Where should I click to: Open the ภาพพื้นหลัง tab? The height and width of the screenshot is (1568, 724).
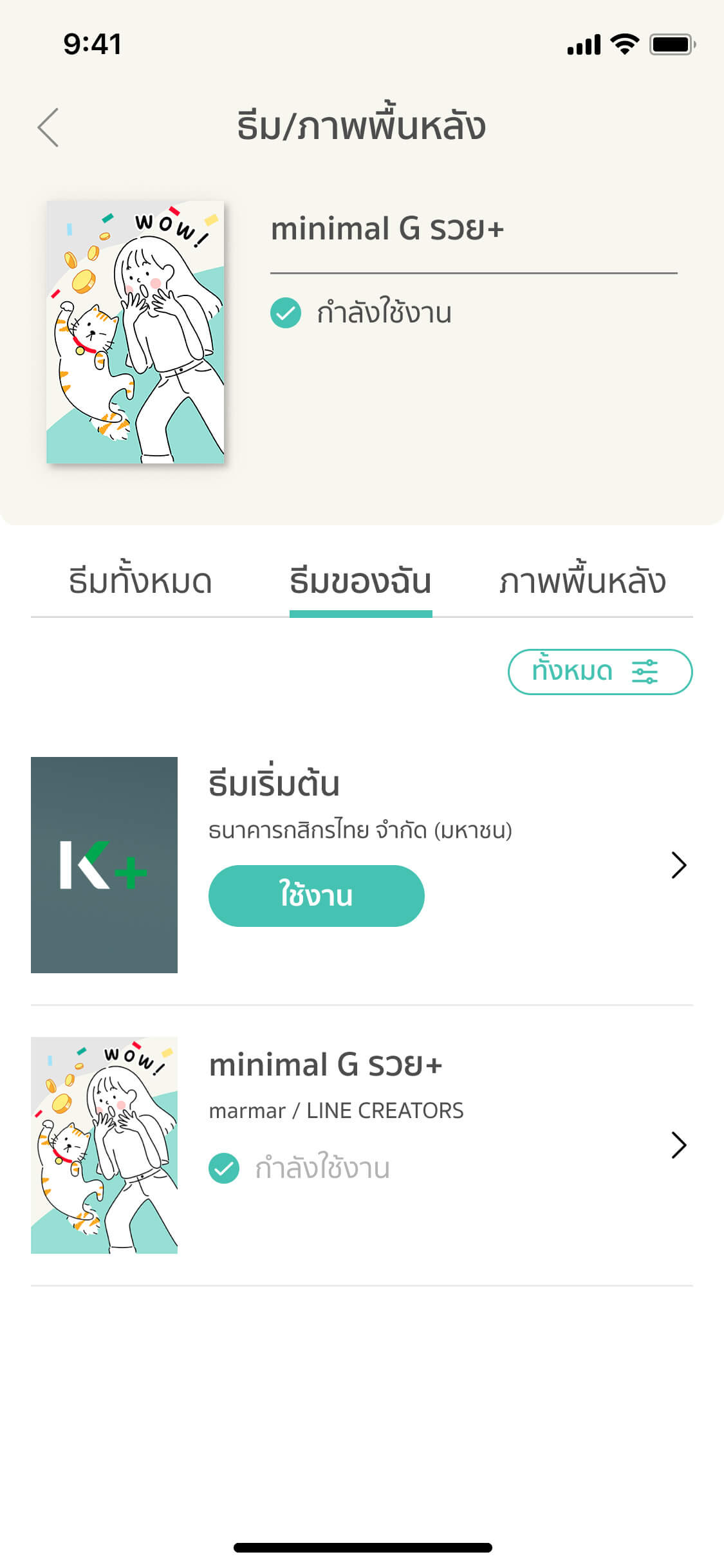pyautogui.click(x=582, y=581)
